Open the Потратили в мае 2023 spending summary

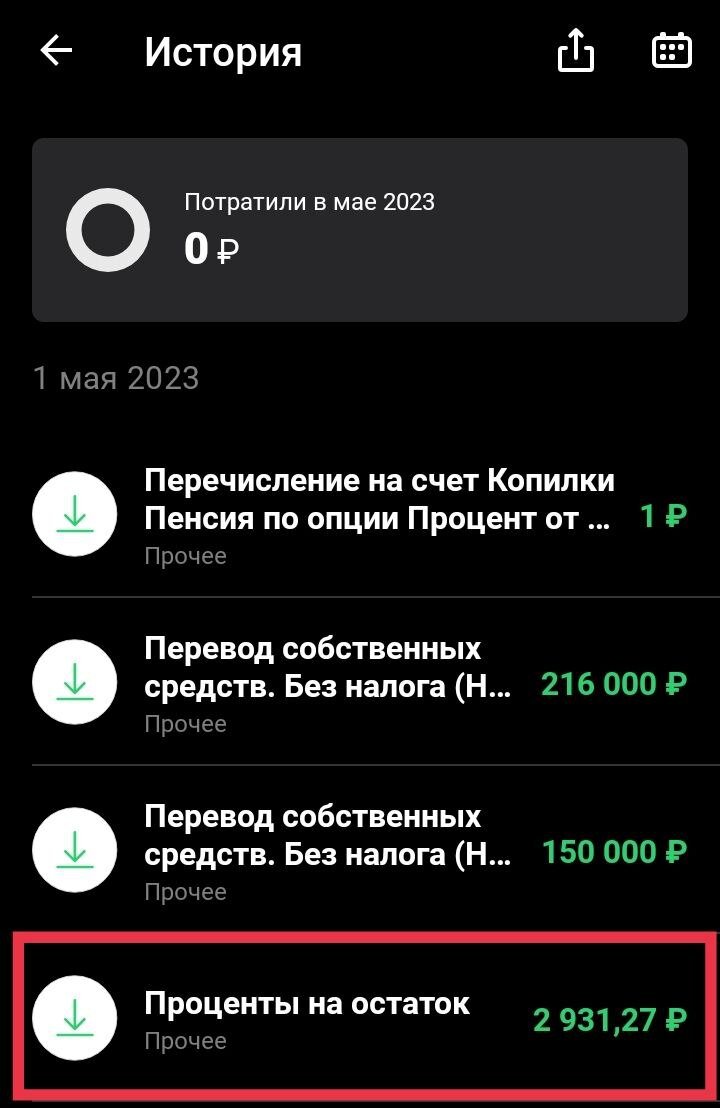[x=310, y=201]
